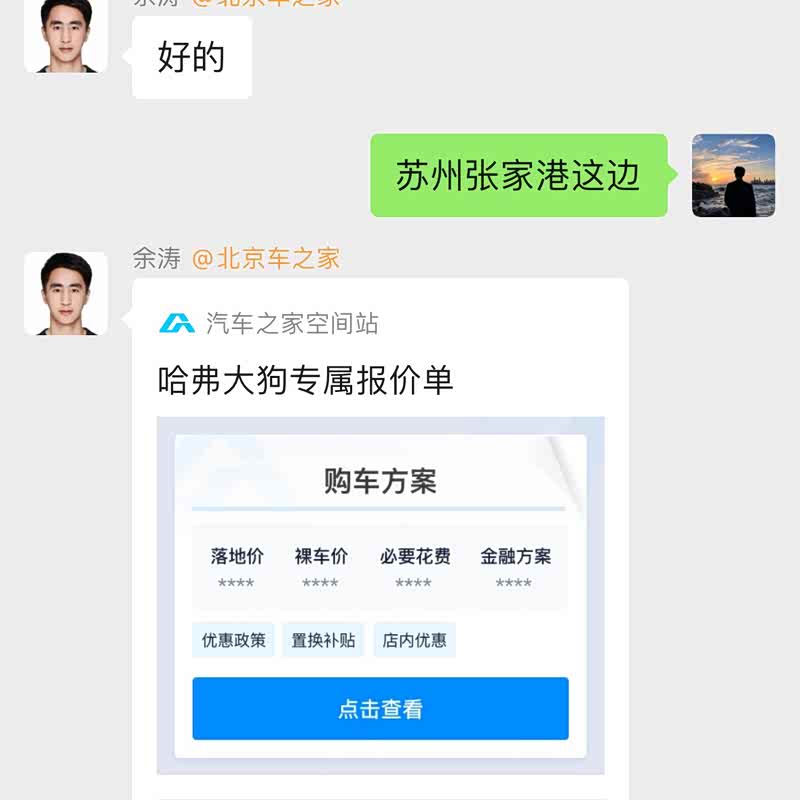Open my avatar next to 苏州张家港这边
The height and width of the screenshot is (800, 800).
coord(733,176)
